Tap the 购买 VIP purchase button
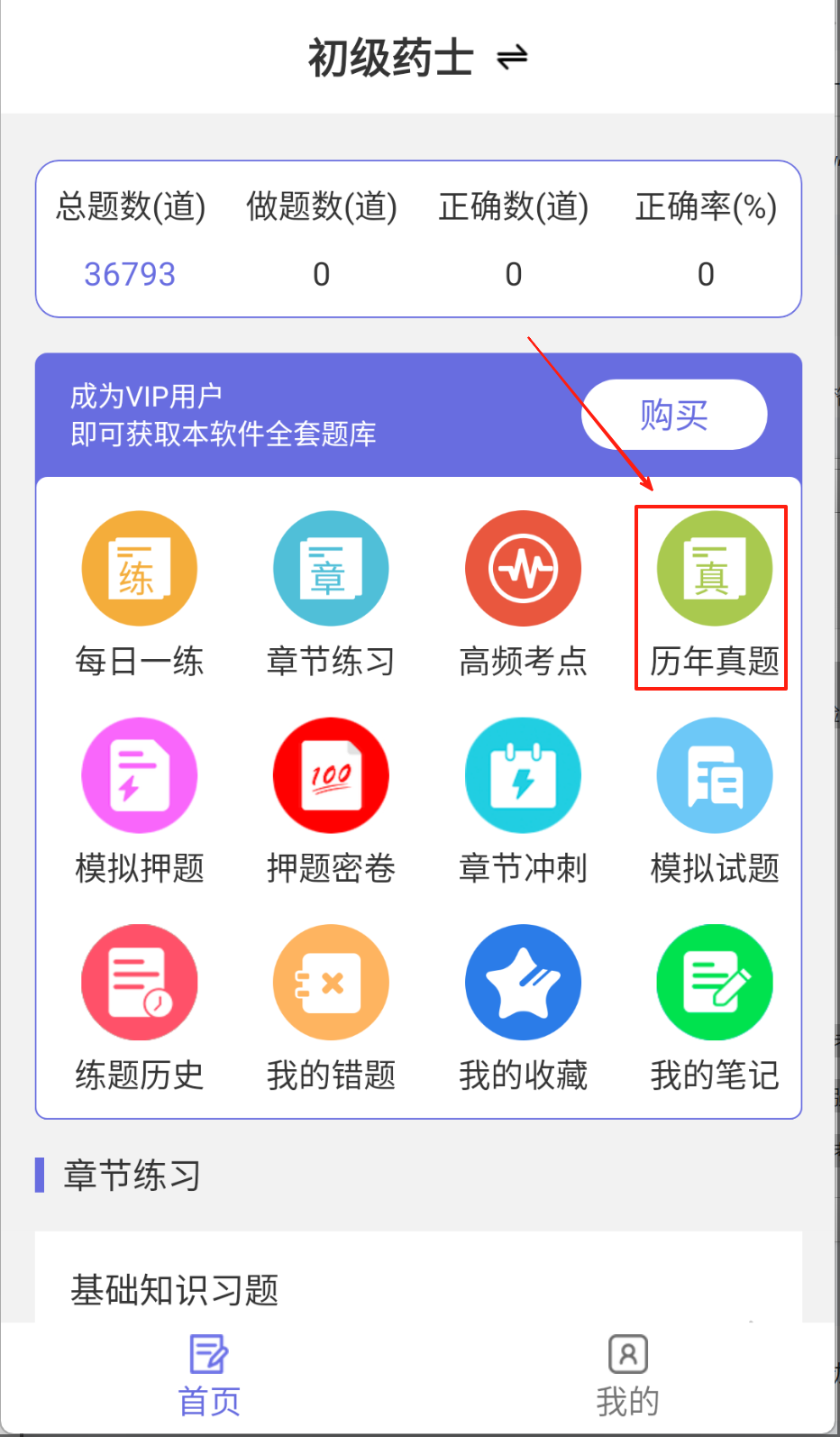840x1437 pixels. (673, 415)
